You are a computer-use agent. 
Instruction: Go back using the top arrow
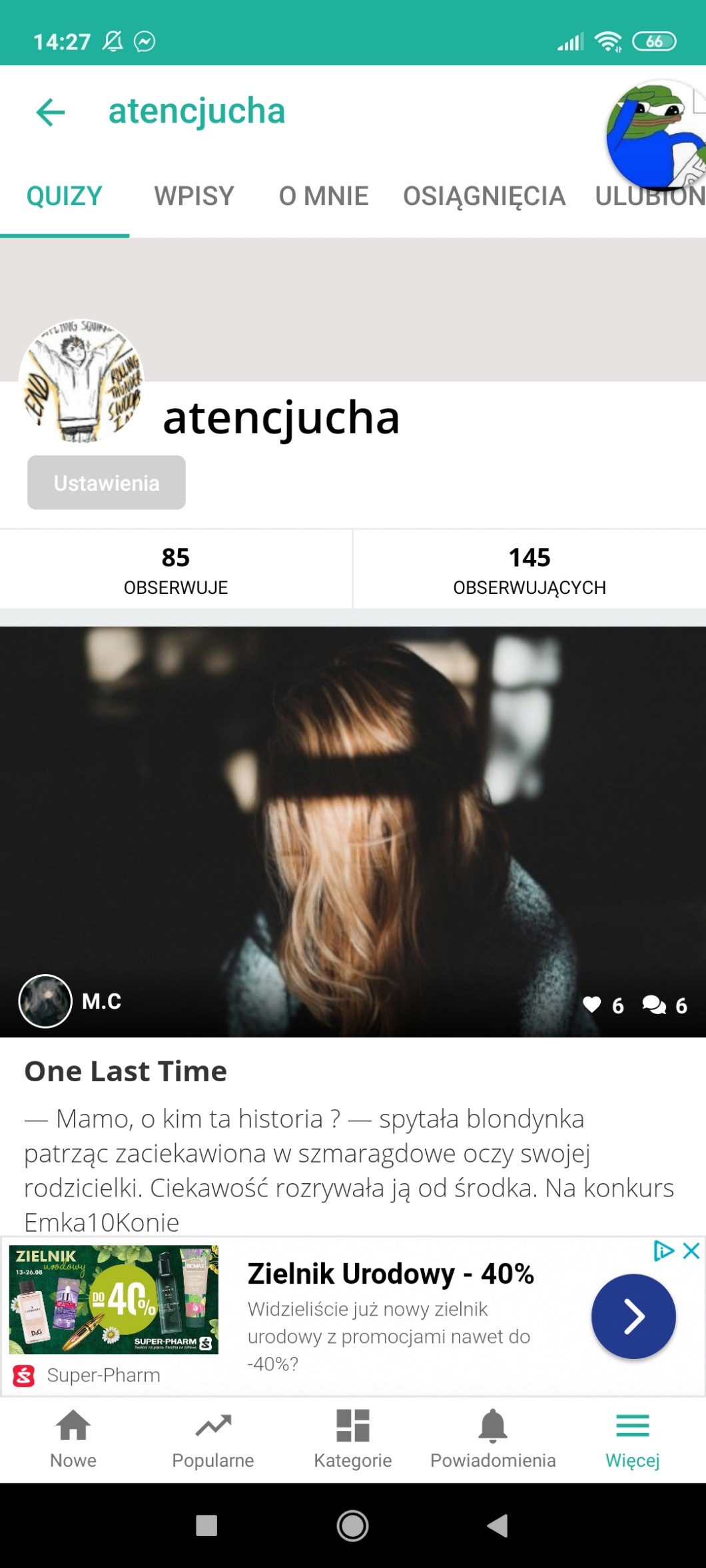point(51,111)
